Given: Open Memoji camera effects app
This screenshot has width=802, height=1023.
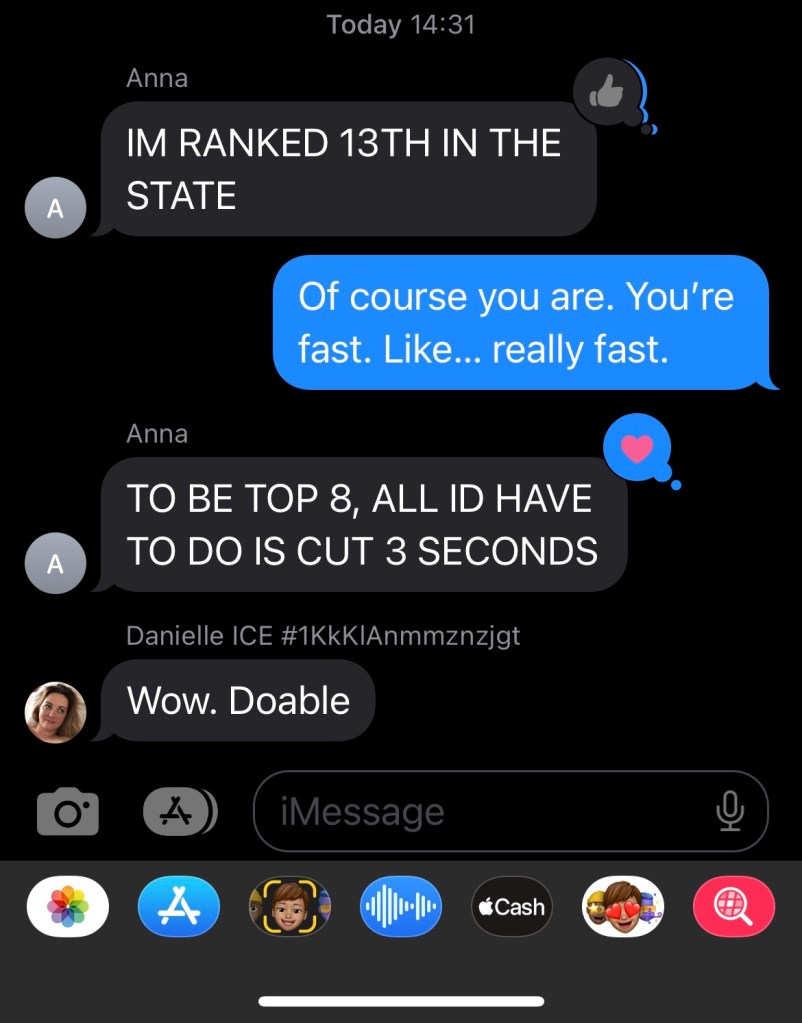Looking at the screenshot, I should coord(289,906).
